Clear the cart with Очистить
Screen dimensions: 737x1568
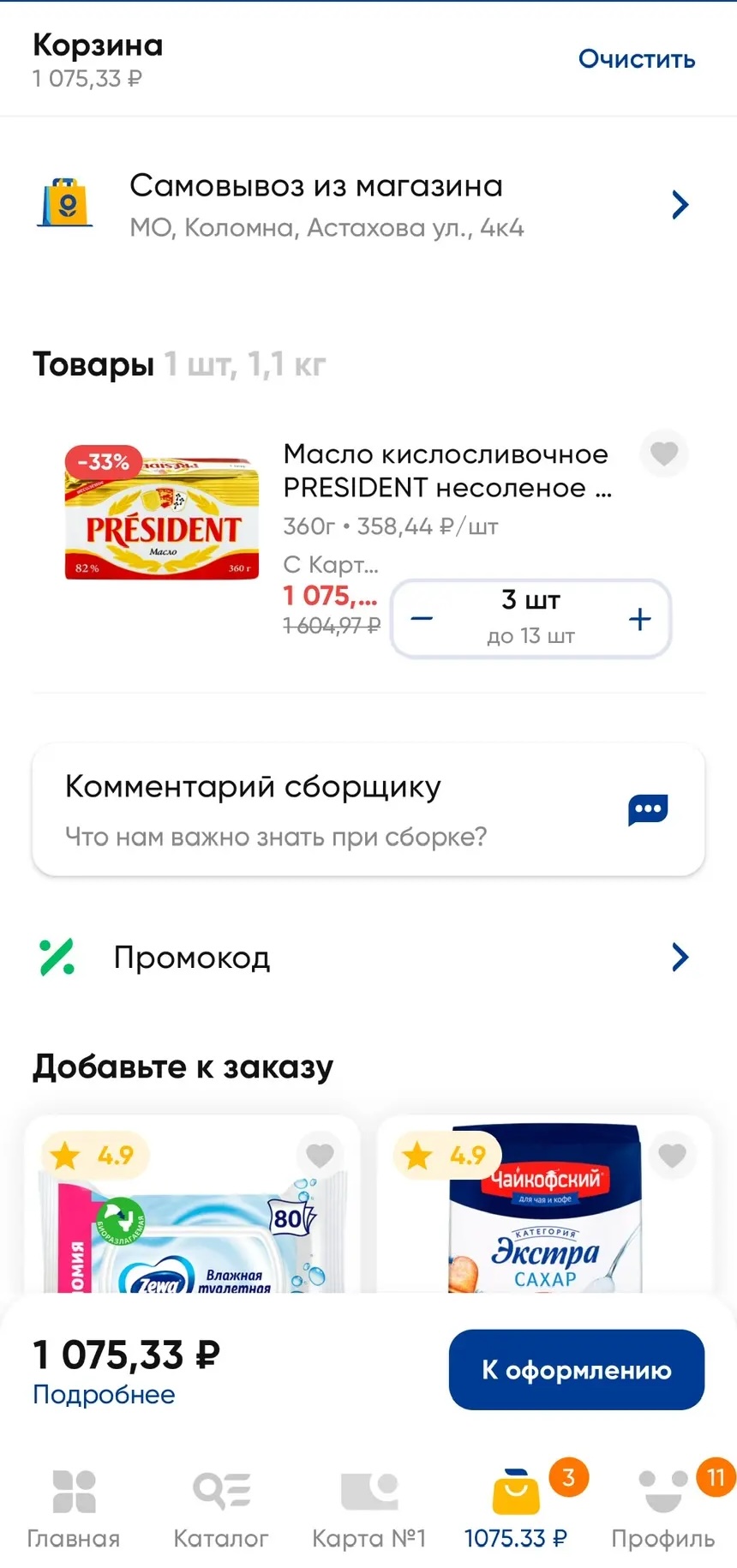pos(636,59)
